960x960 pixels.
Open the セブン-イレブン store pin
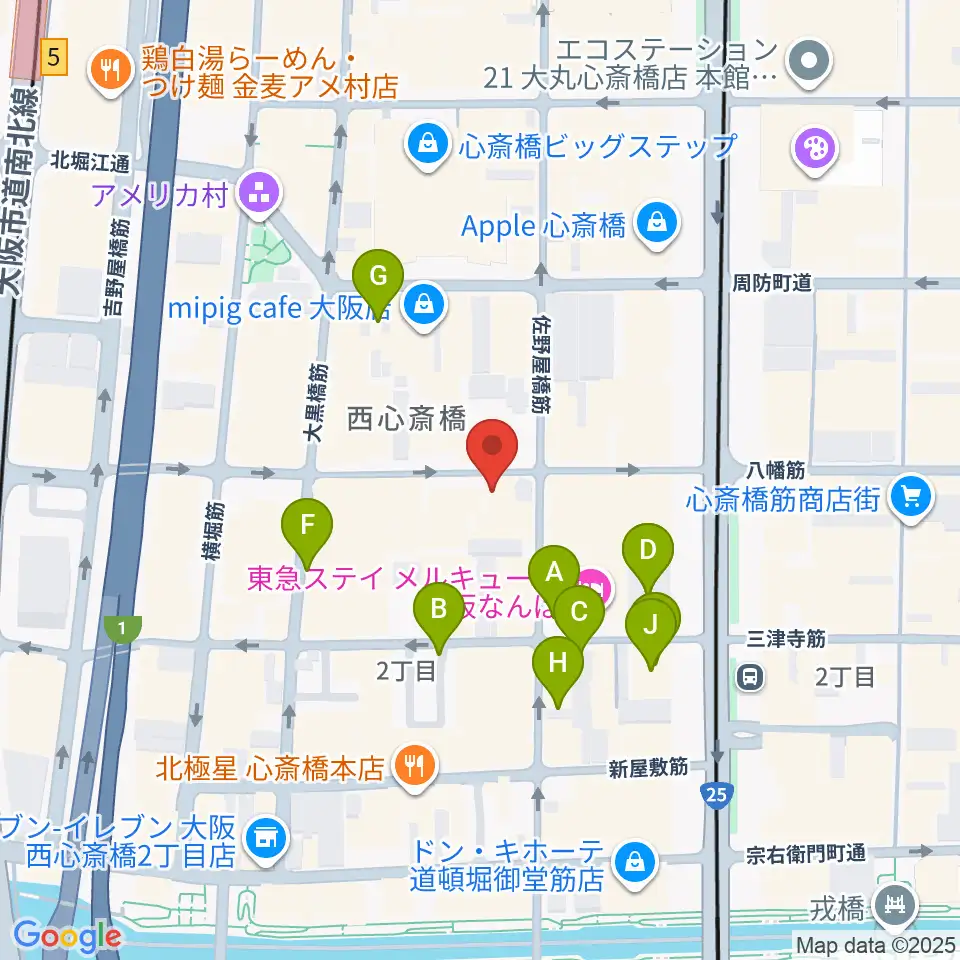pyautogui.click(x=265, y=833)
